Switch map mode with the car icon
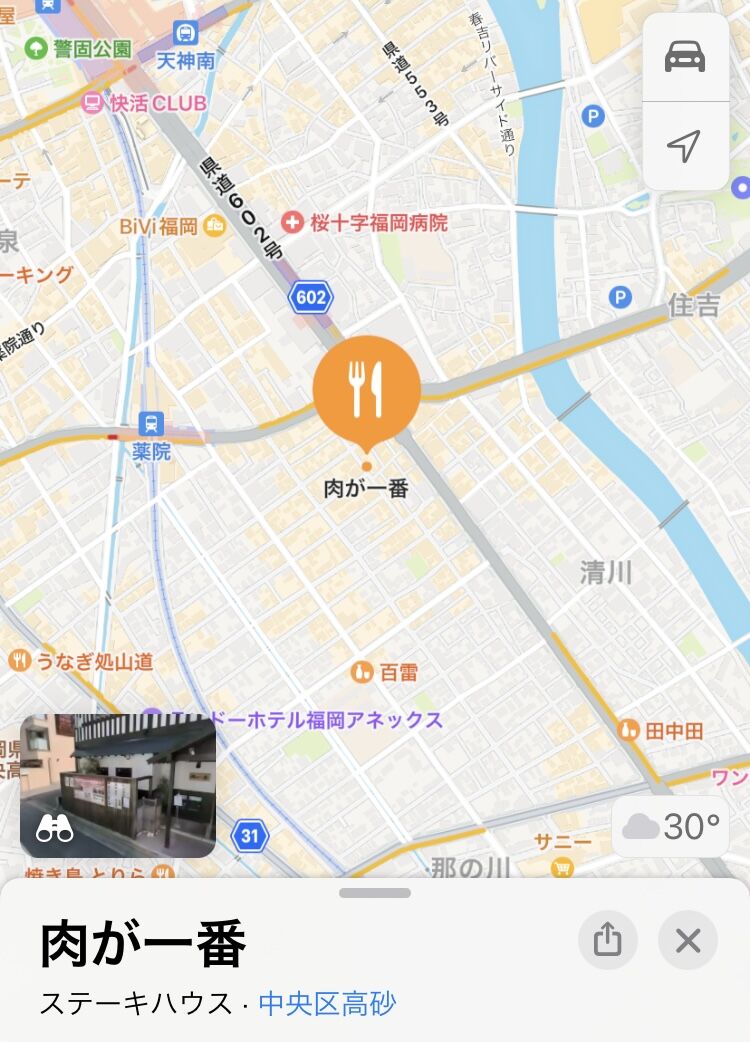The height and width of the screenshot is (1042, 750). pos(685,57)
